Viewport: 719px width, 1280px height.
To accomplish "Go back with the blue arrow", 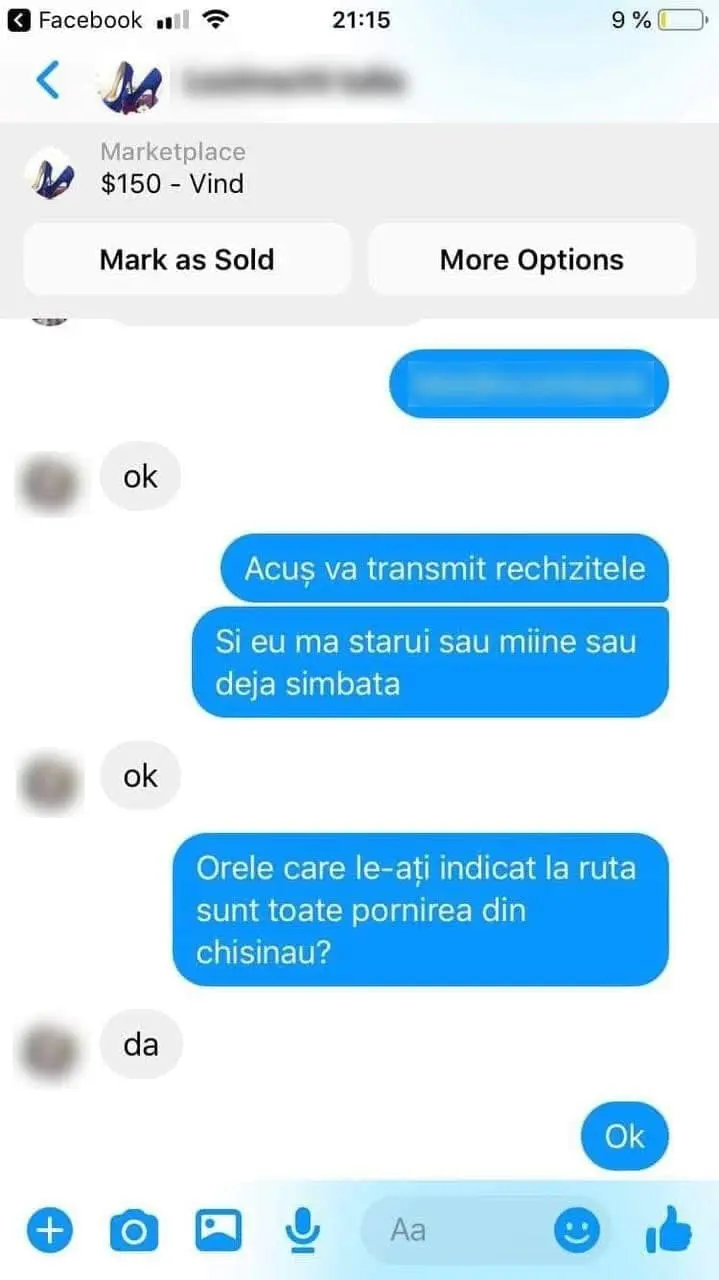I will pos(47,80).
